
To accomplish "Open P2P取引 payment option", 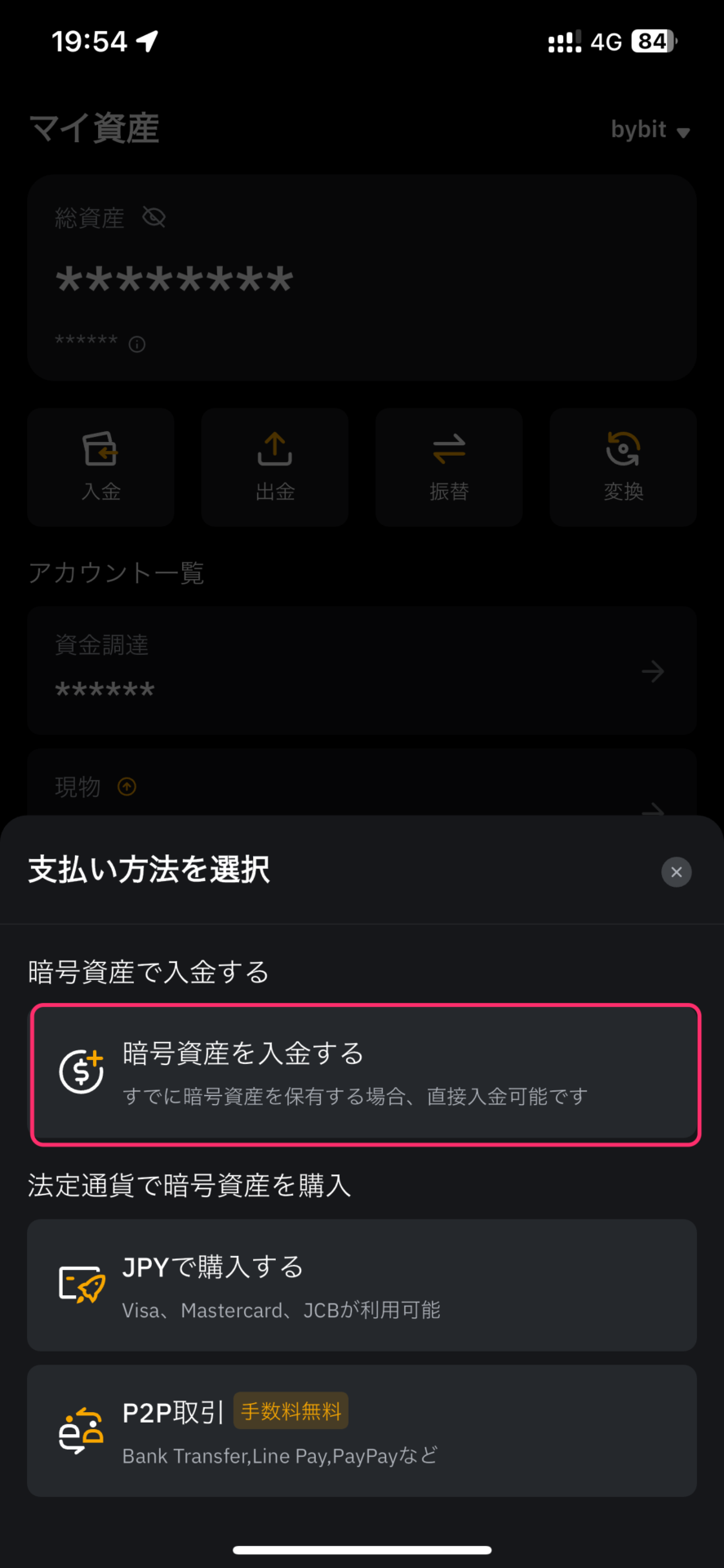I will pyautogui.click(x=362, y=1431).
